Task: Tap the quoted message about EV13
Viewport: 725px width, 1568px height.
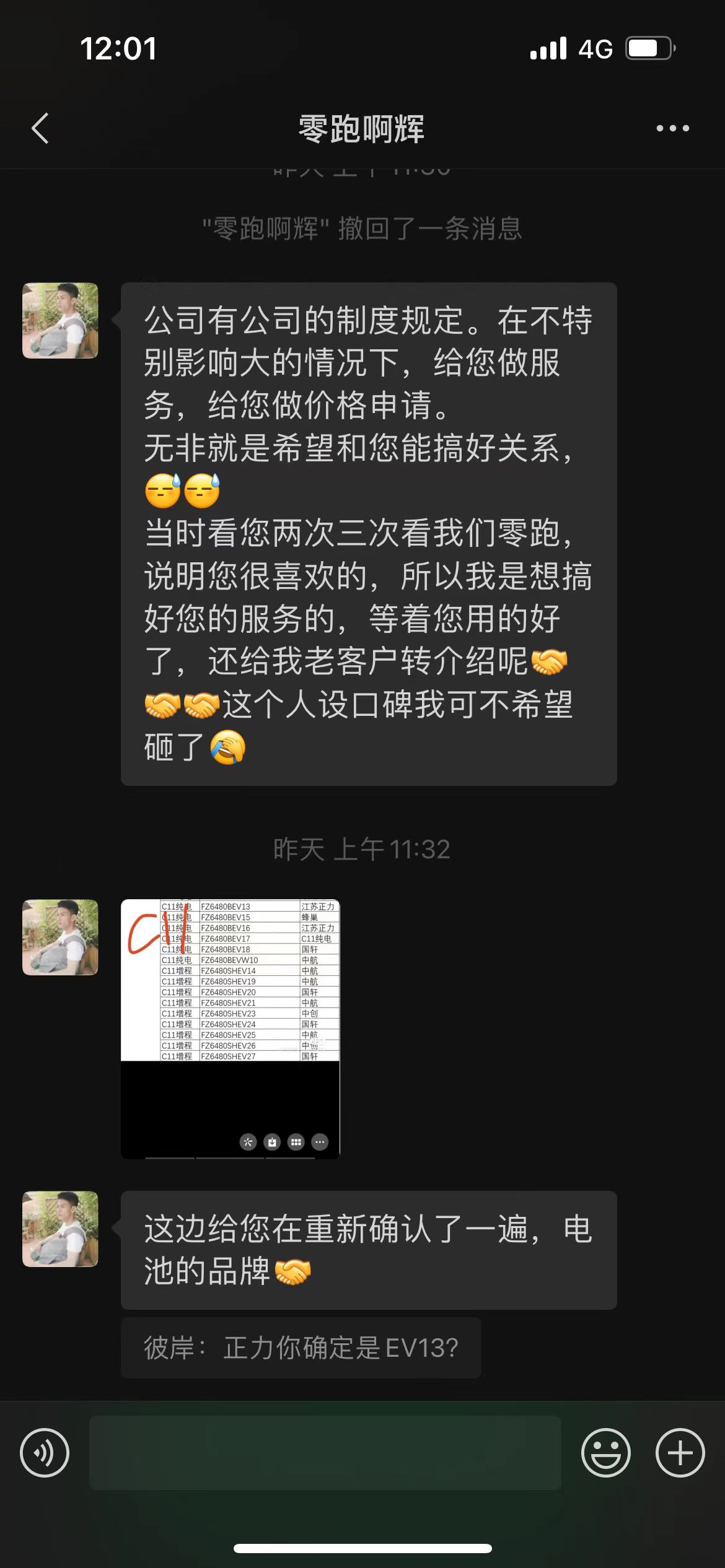Action: [301, 1348]
